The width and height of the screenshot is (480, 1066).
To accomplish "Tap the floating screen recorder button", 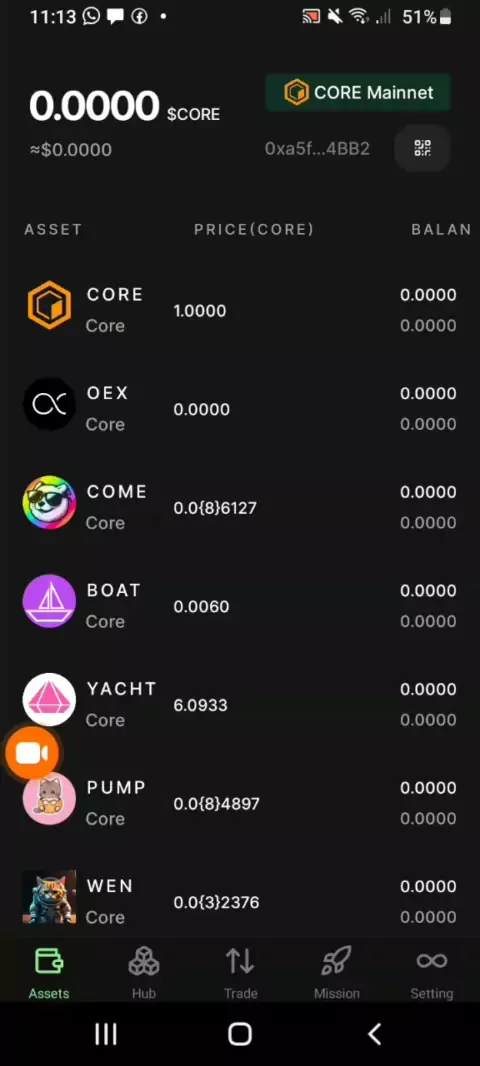I will pyautogui.click(x=31, y=753).
